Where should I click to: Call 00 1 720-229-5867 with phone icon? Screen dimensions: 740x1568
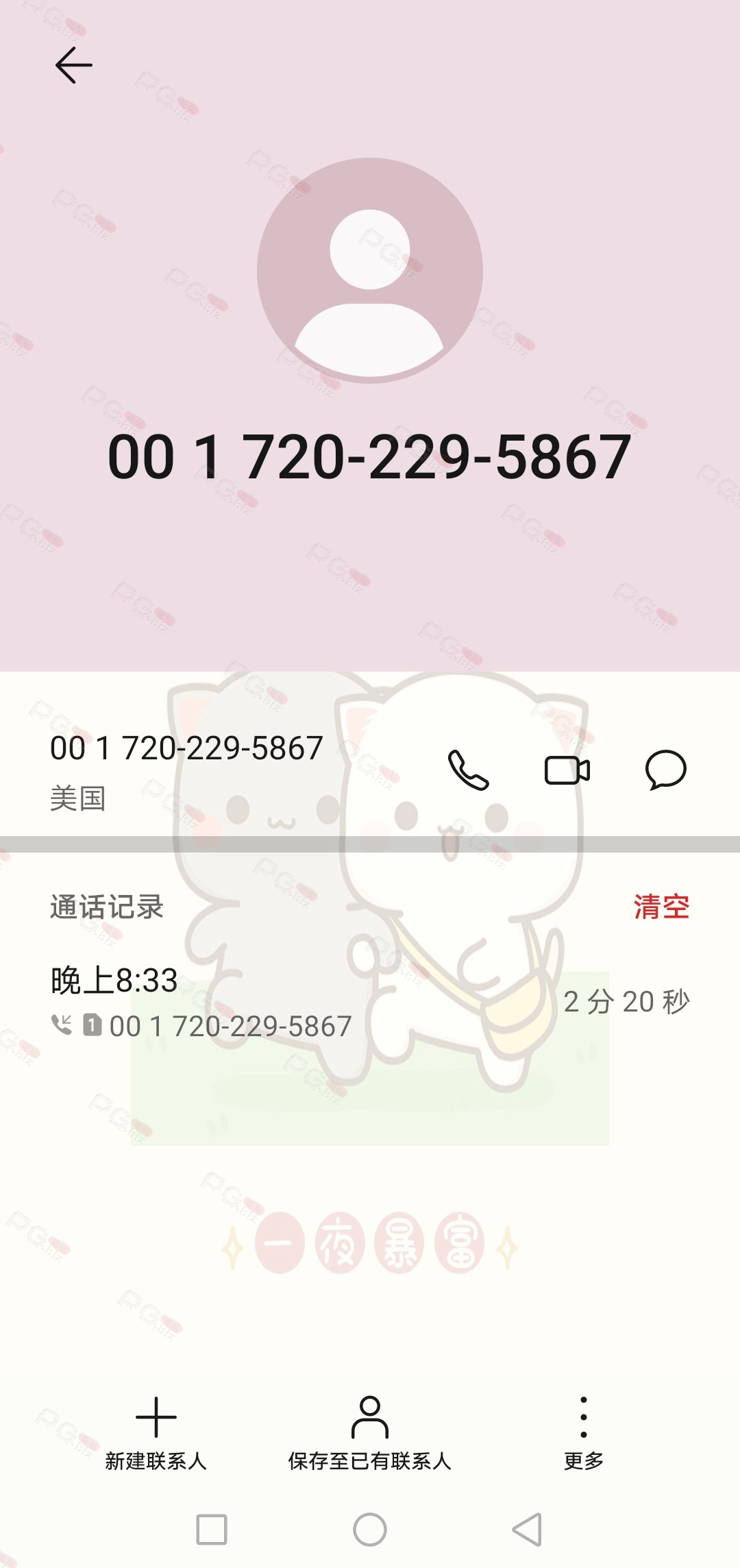coord(468,770)
